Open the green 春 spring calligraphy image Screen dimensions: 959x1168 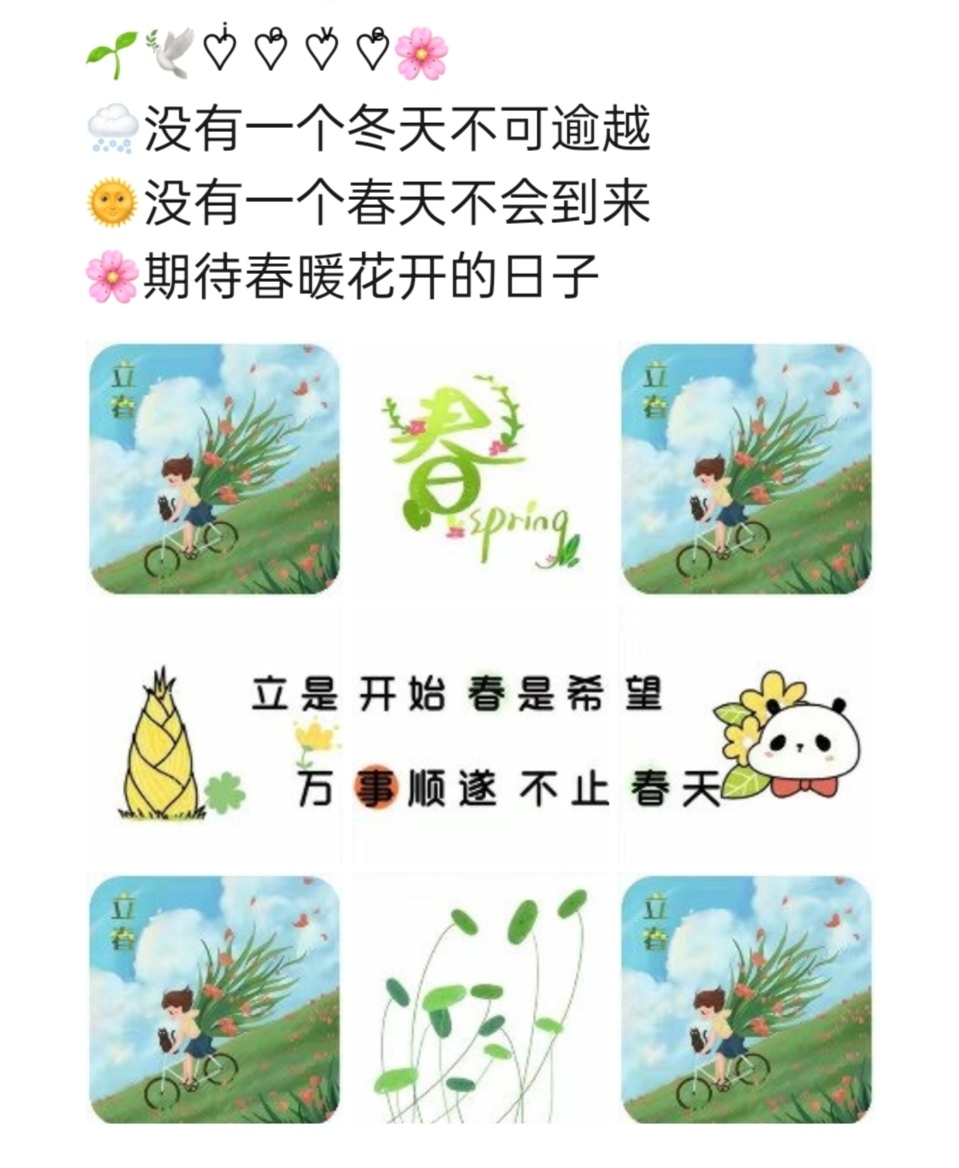480,470
